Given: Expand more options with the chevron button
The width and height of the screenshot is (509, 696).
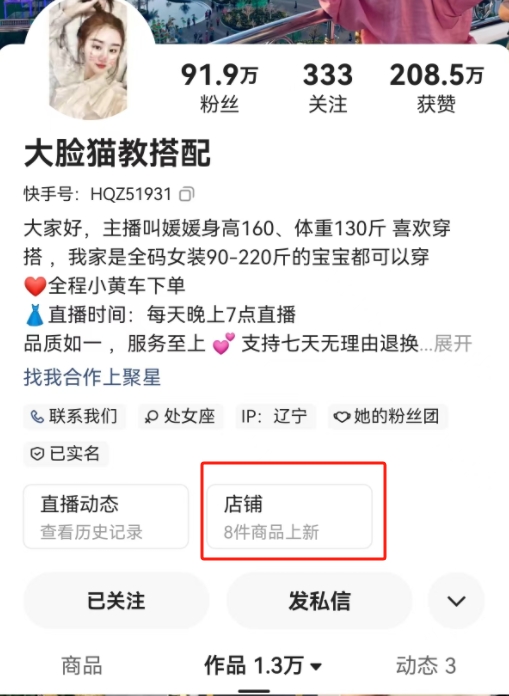Looking at the screenshot, I should pos(456,601).
